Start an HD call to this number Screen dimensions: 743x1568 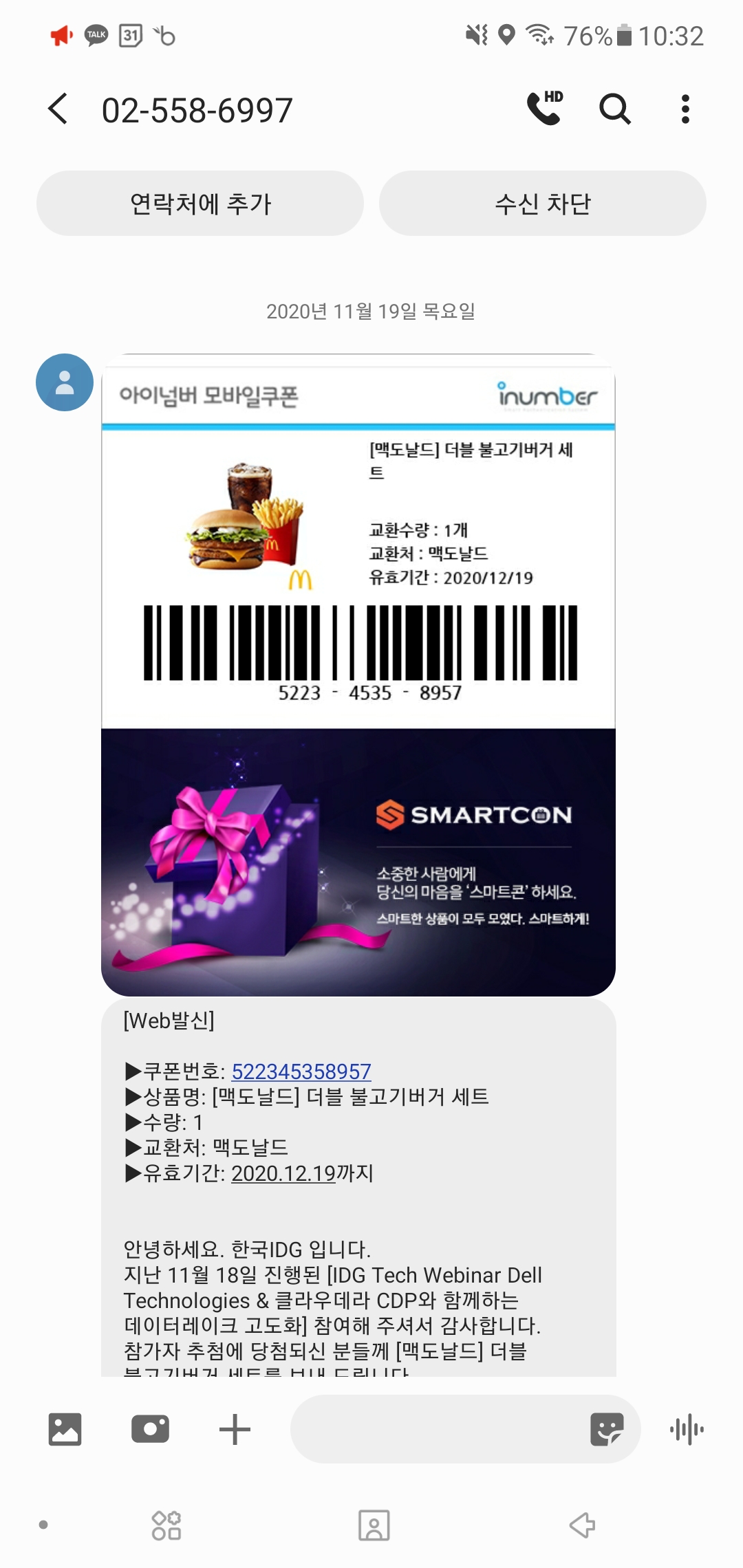pos(544,108)
